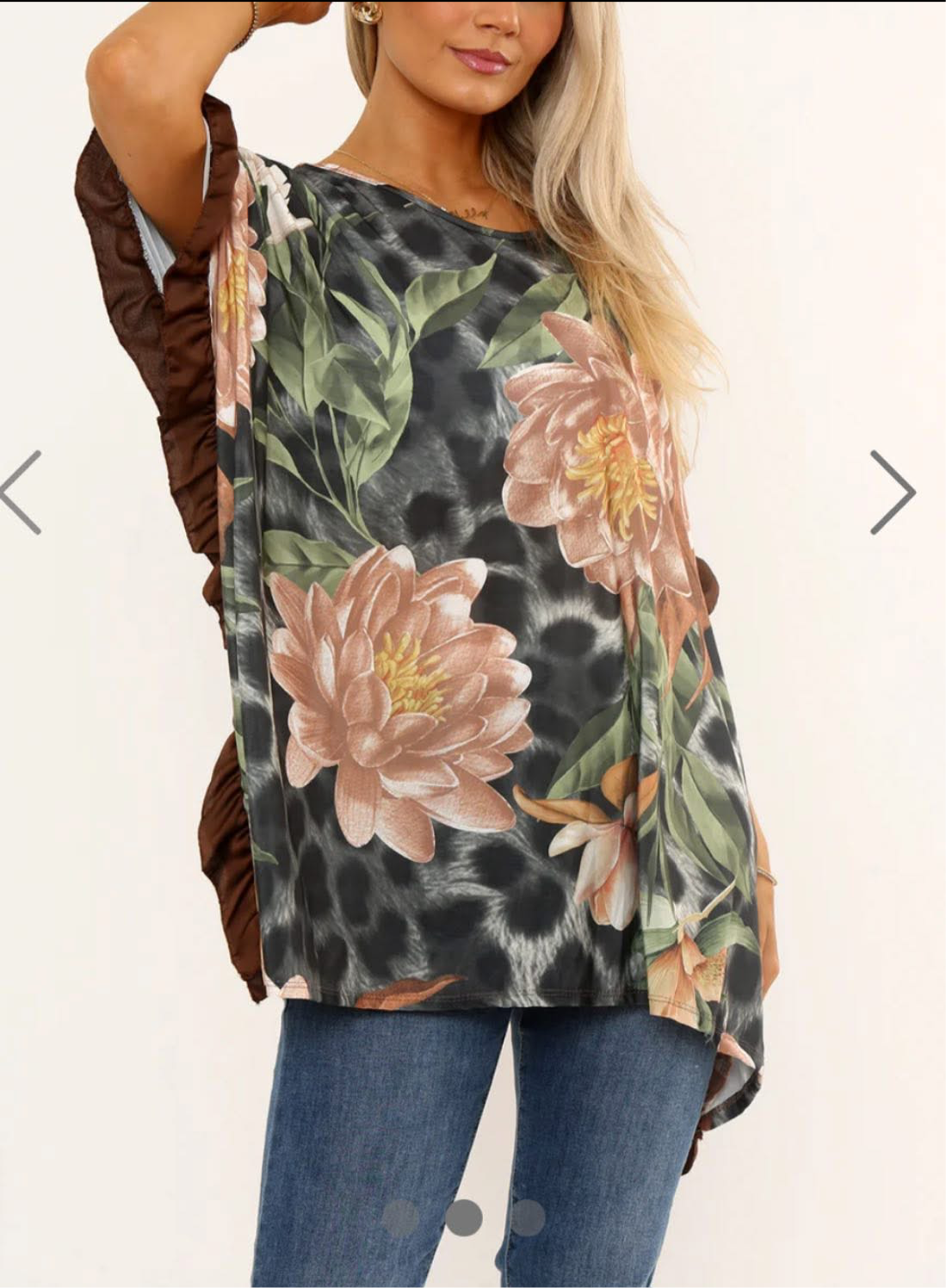Go to the previous product photo

22,492
